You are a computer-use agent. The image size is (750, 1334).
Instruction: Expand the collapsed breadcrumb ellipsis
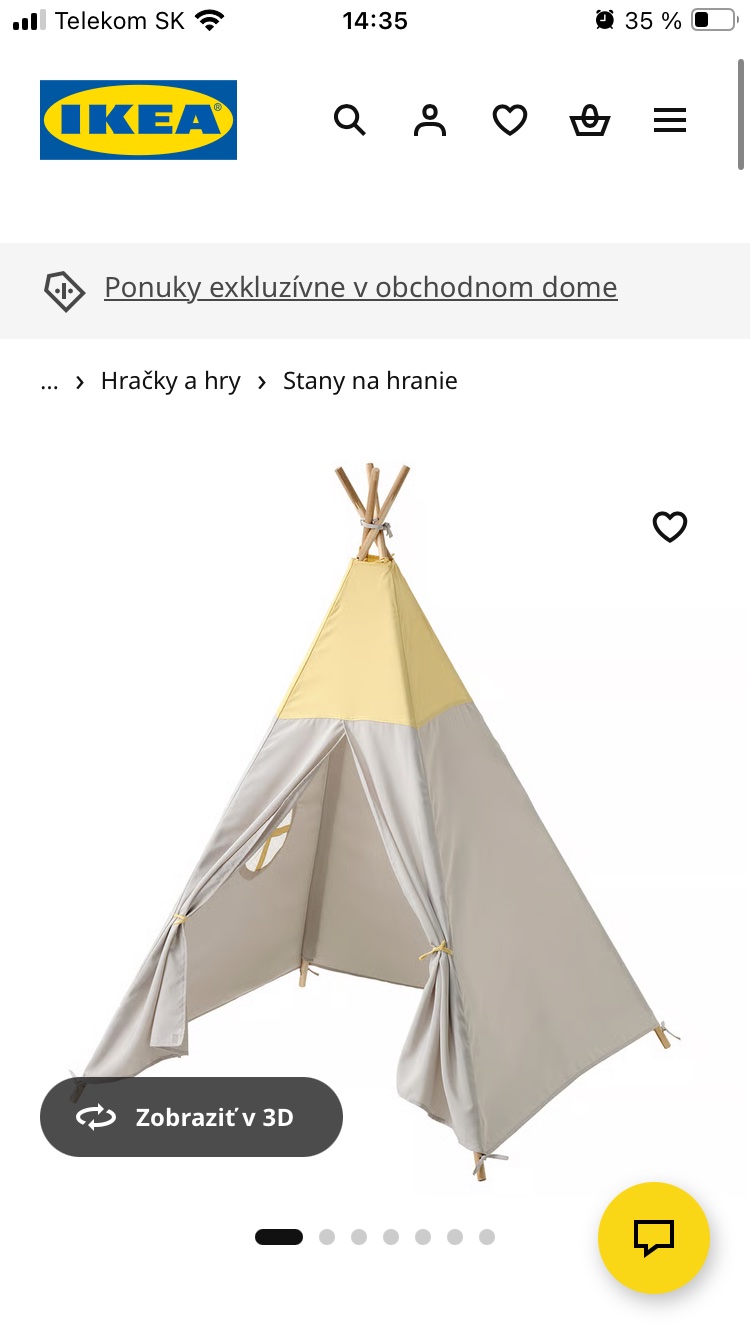tap(49, 381)
